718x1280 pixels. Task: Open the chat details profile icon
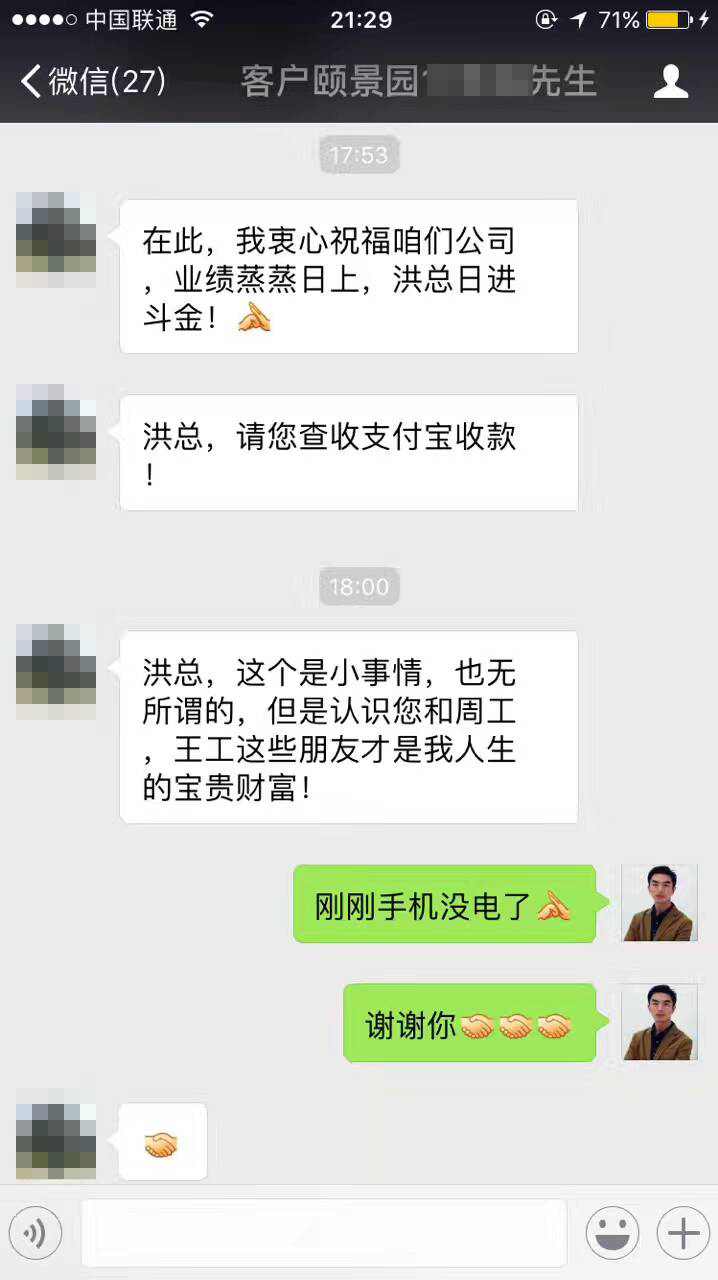click(x=671, y=82)
